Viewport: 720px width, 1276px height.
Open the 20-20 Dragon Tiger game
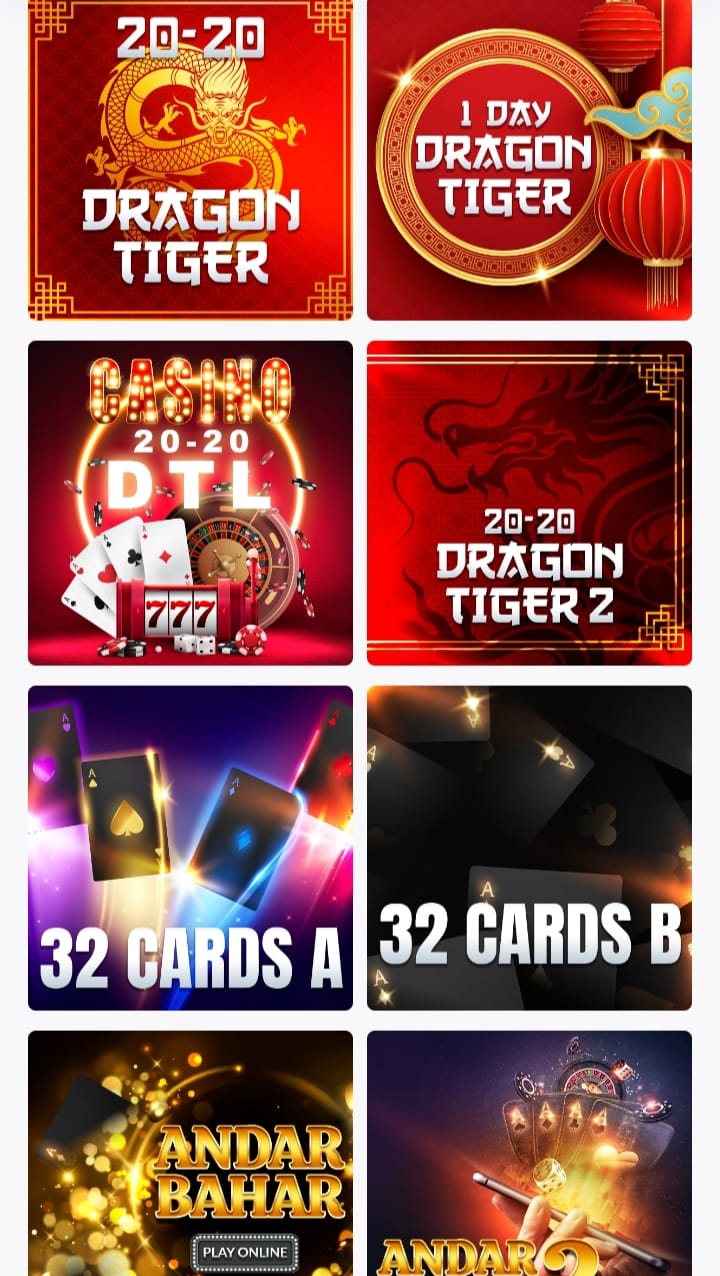[x=190, y=160]
